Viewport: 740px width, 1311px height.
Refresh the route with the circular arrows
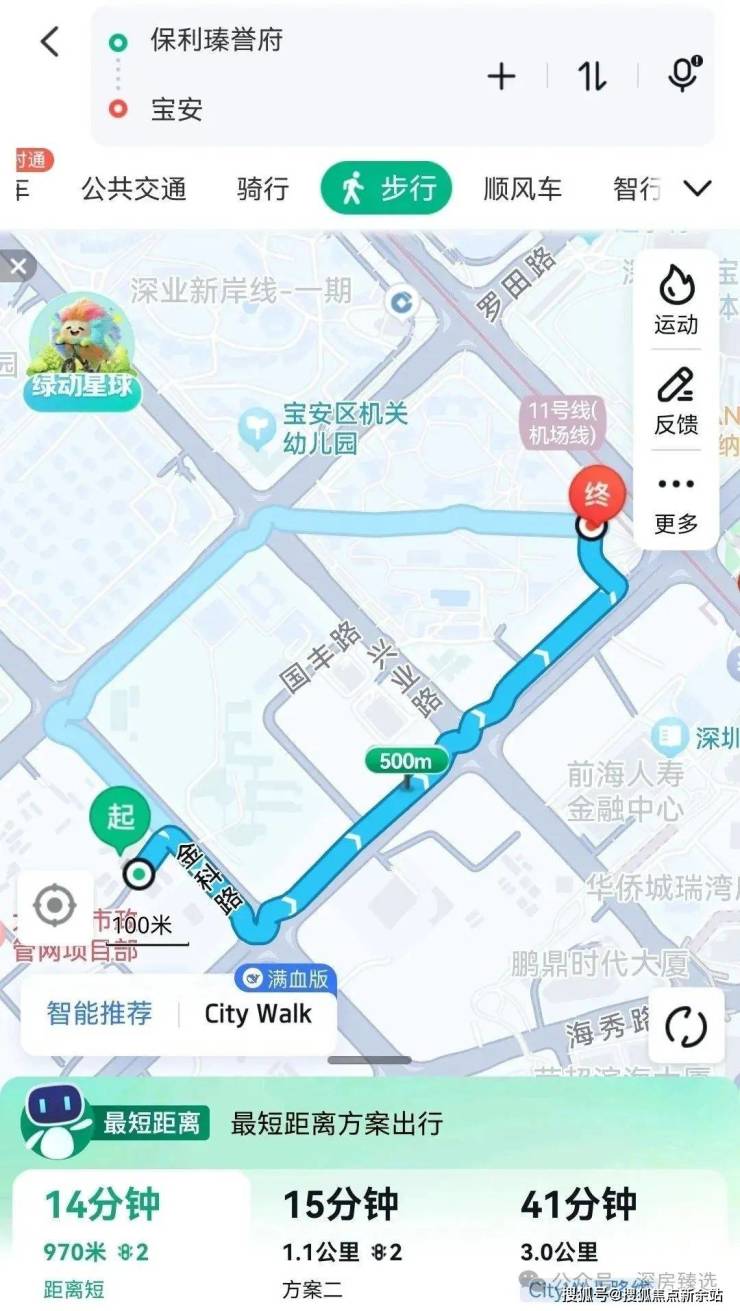[686, 1026]
